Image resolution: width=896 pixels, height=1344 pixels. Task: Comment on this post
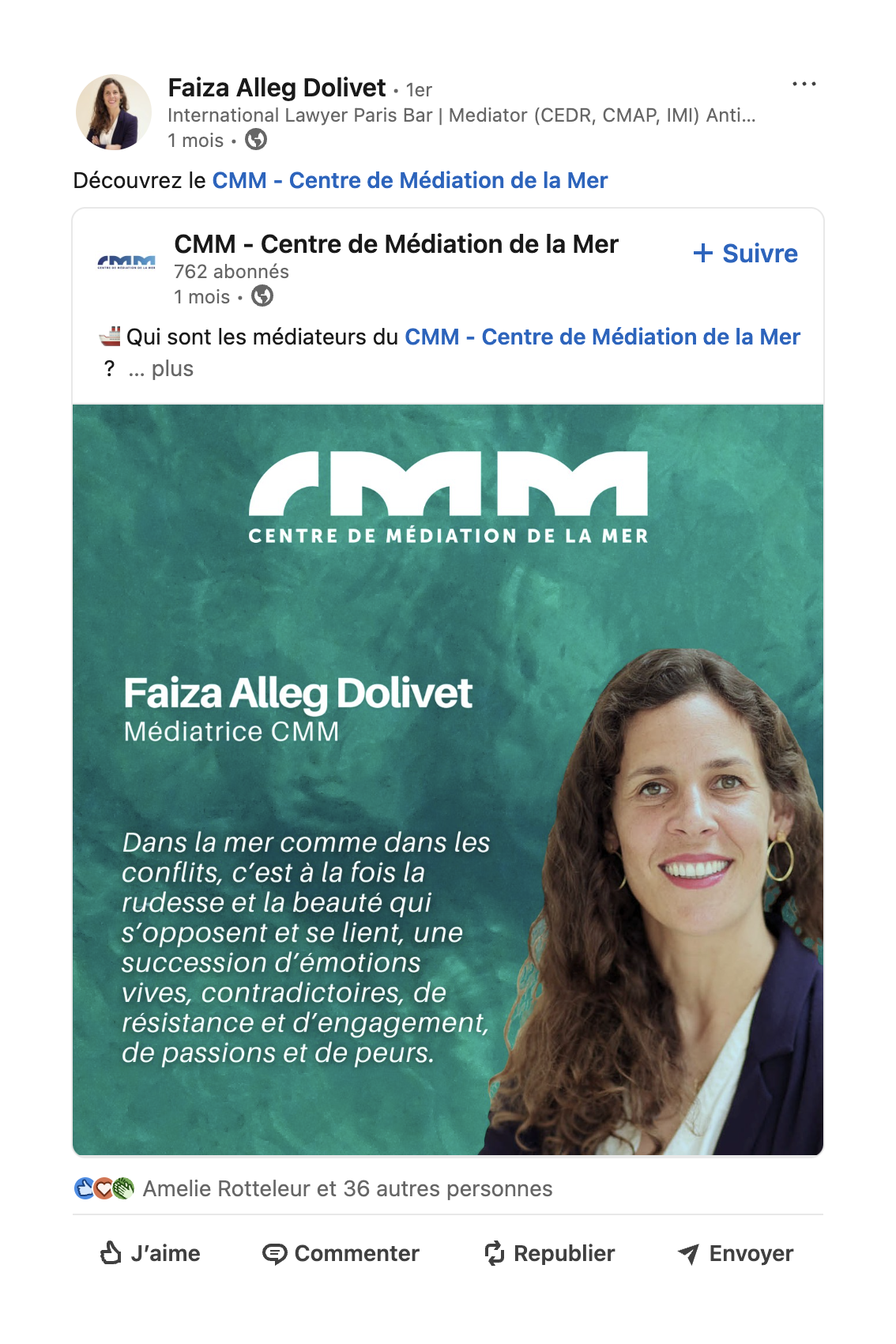pos(341,1253)
